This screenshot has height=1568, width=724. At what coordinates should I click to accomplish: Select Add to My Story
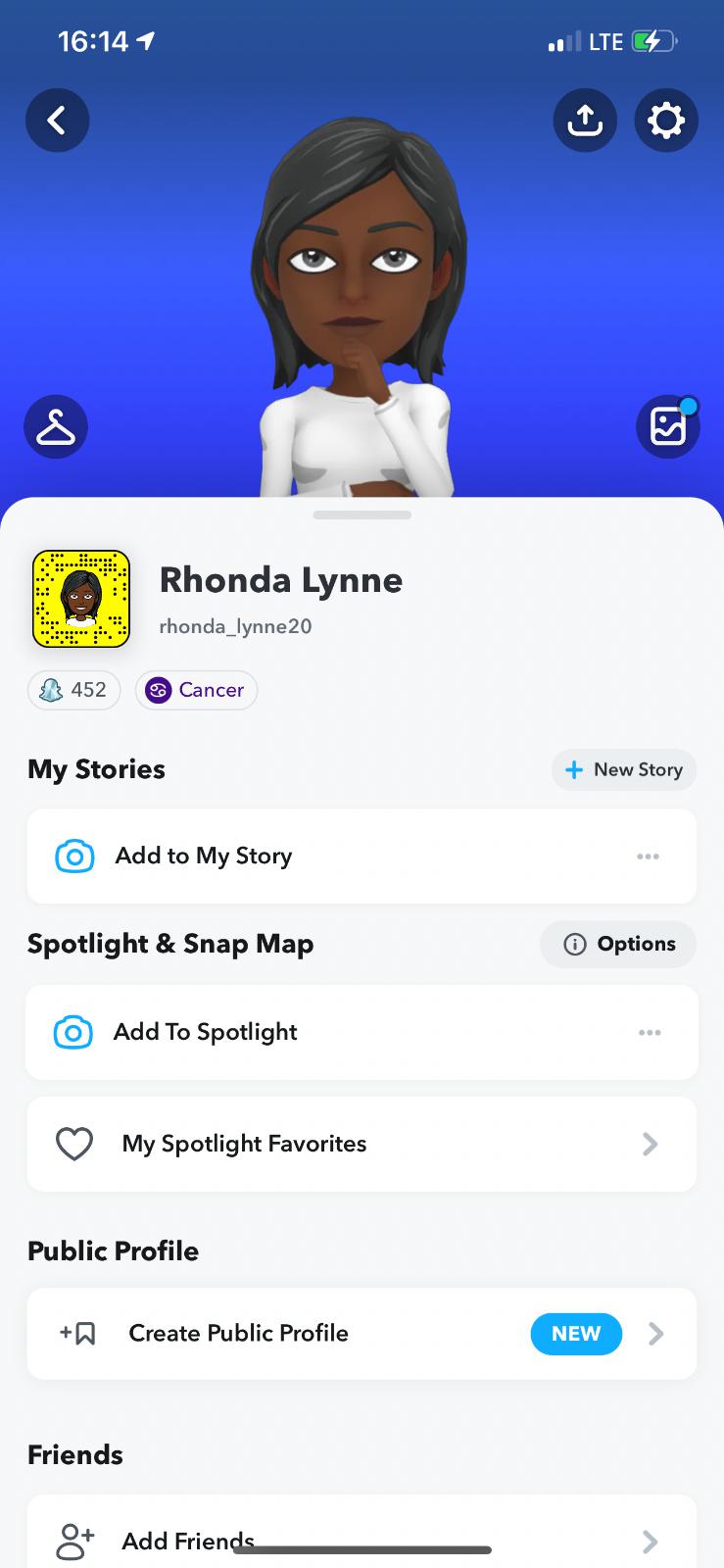coord(204,856)
